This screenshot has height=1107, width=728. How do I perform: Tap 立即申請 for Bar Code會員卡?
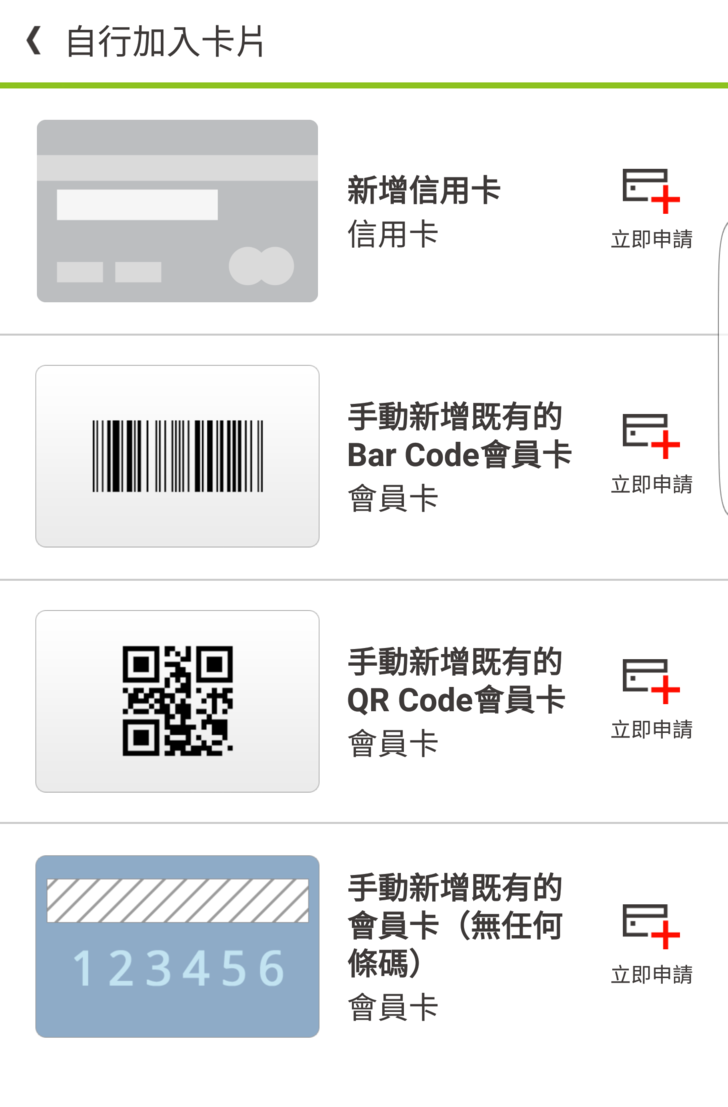(x=651, y=453)
